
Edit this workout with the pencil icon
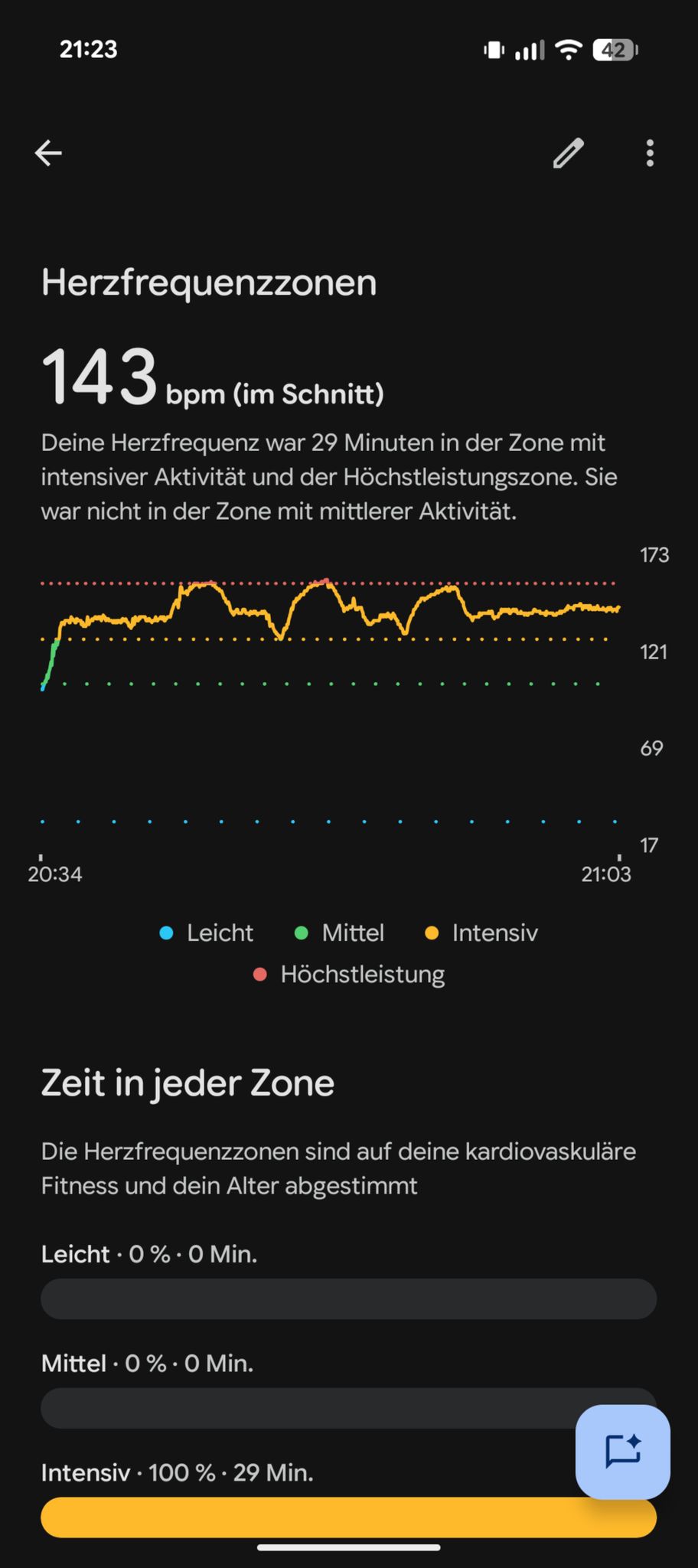tap(569, 153)
